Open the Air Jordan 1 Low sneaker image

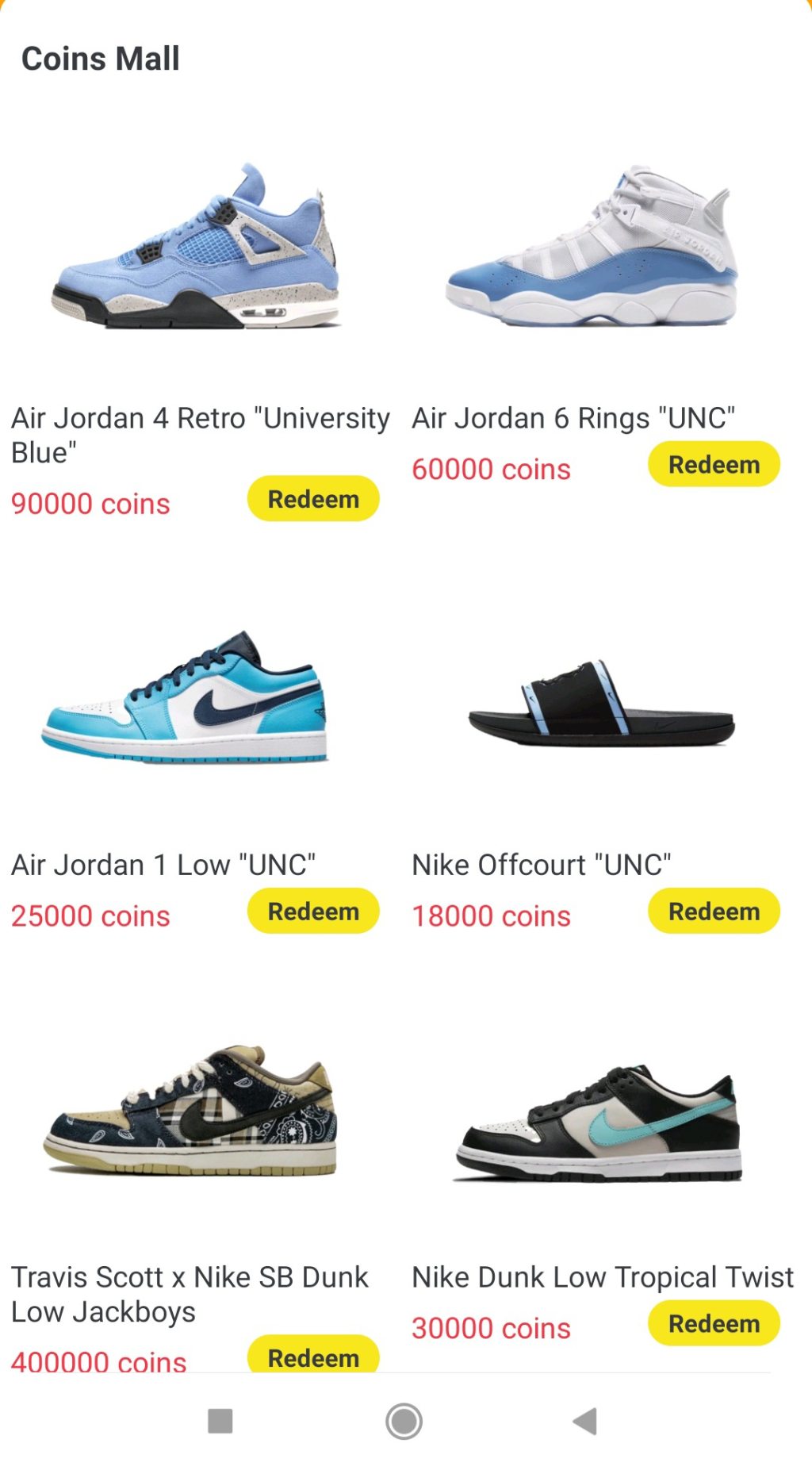[185, 698]
